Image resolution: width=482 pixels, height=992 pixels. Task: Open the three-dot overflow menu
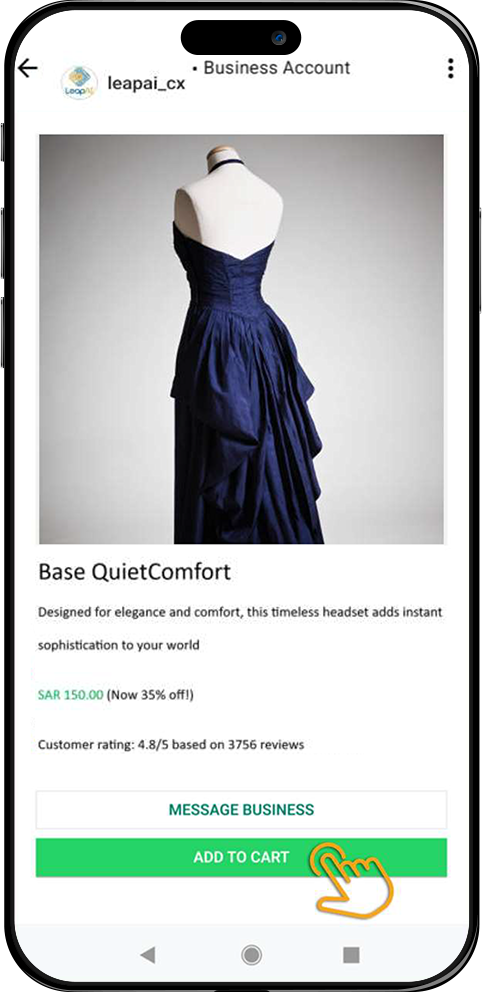pyautogui.click(x=450, y=68)
